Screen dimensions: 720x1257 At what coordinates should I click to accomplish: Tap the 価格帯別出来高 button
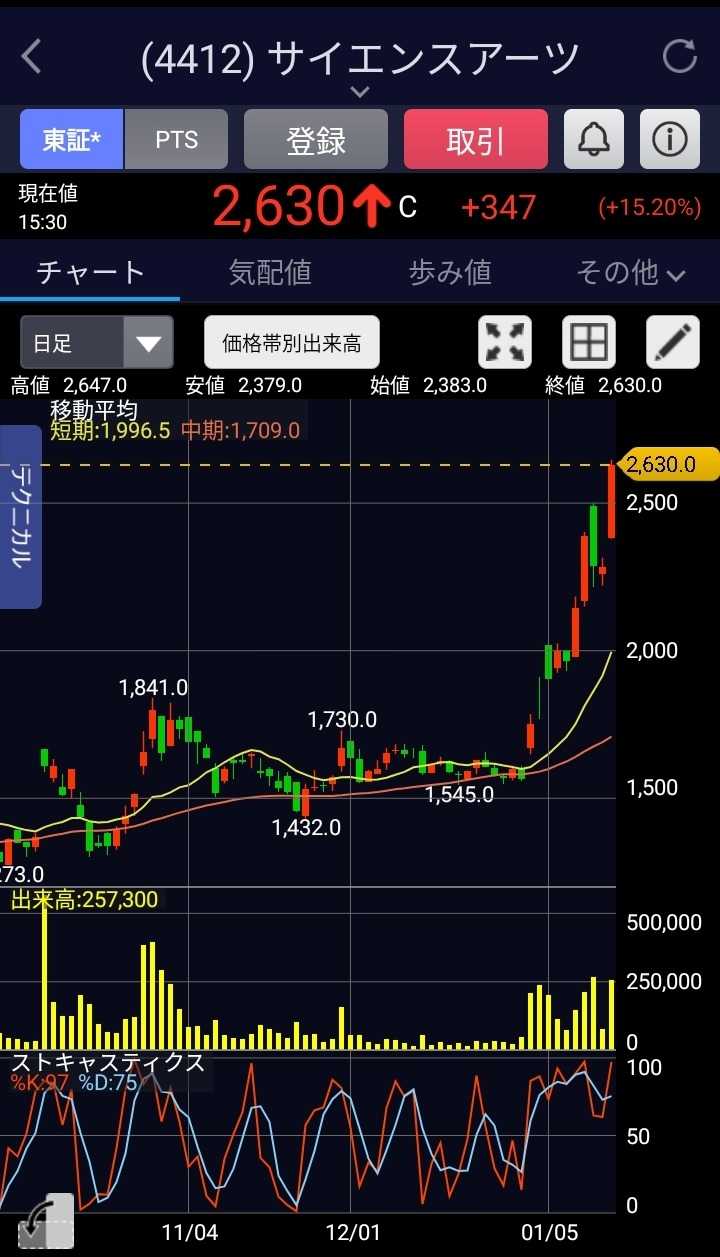[x=292, y=343]
